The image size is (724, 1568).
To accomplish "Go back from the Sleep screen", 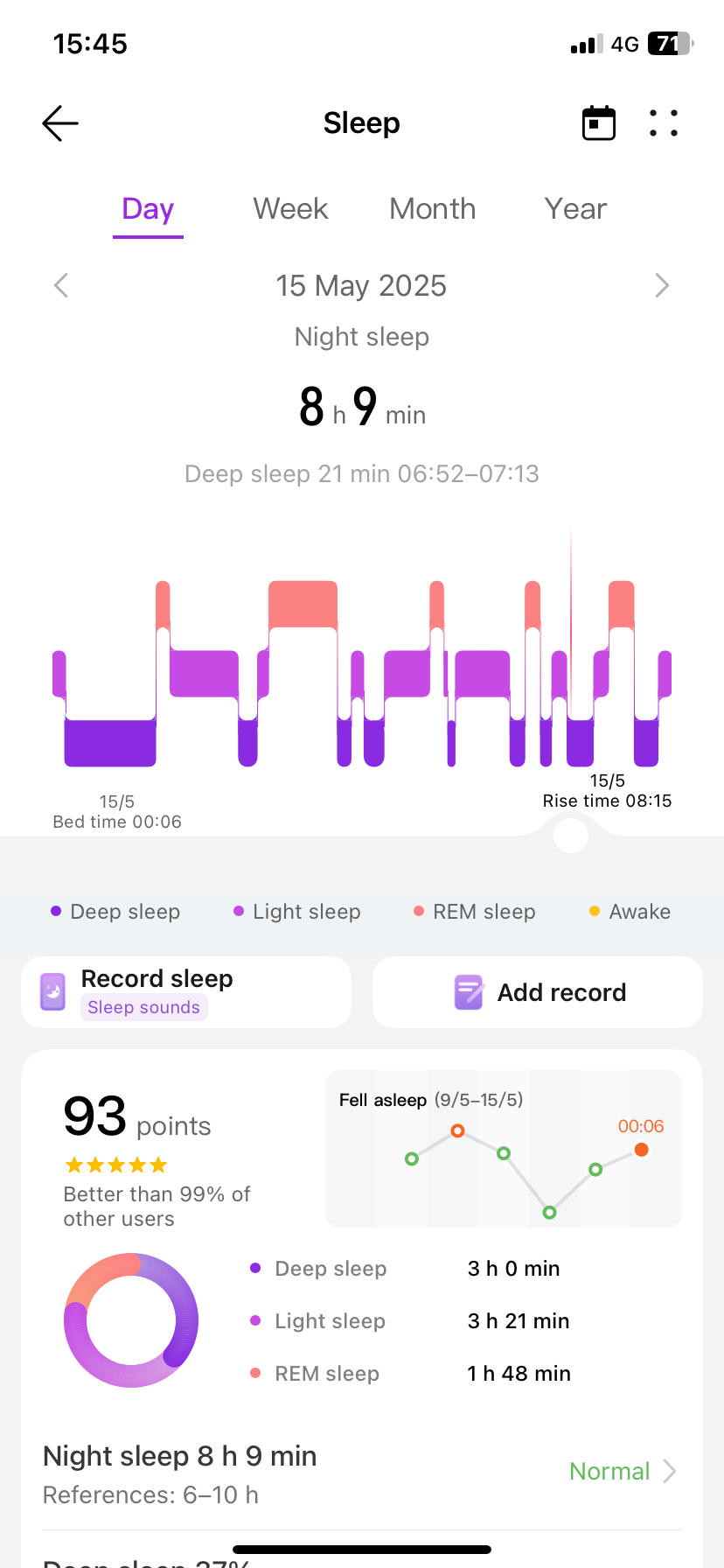I will 60,123.
